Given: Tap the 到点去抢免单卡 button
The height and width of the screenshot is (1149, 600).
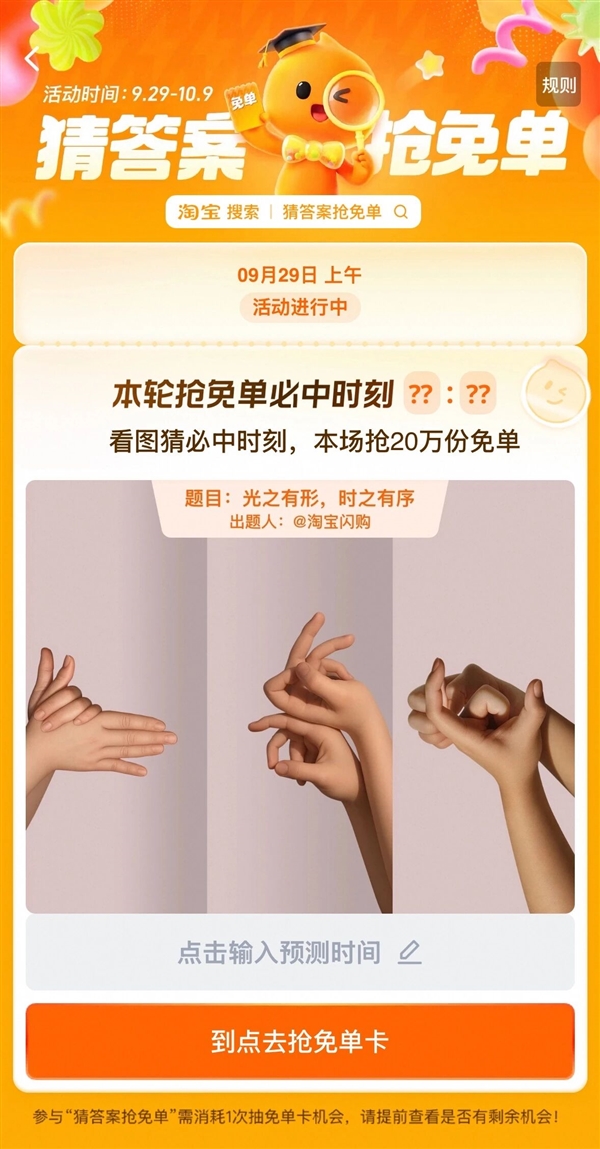Looking at the screenshot, I should coord(300,1041).
